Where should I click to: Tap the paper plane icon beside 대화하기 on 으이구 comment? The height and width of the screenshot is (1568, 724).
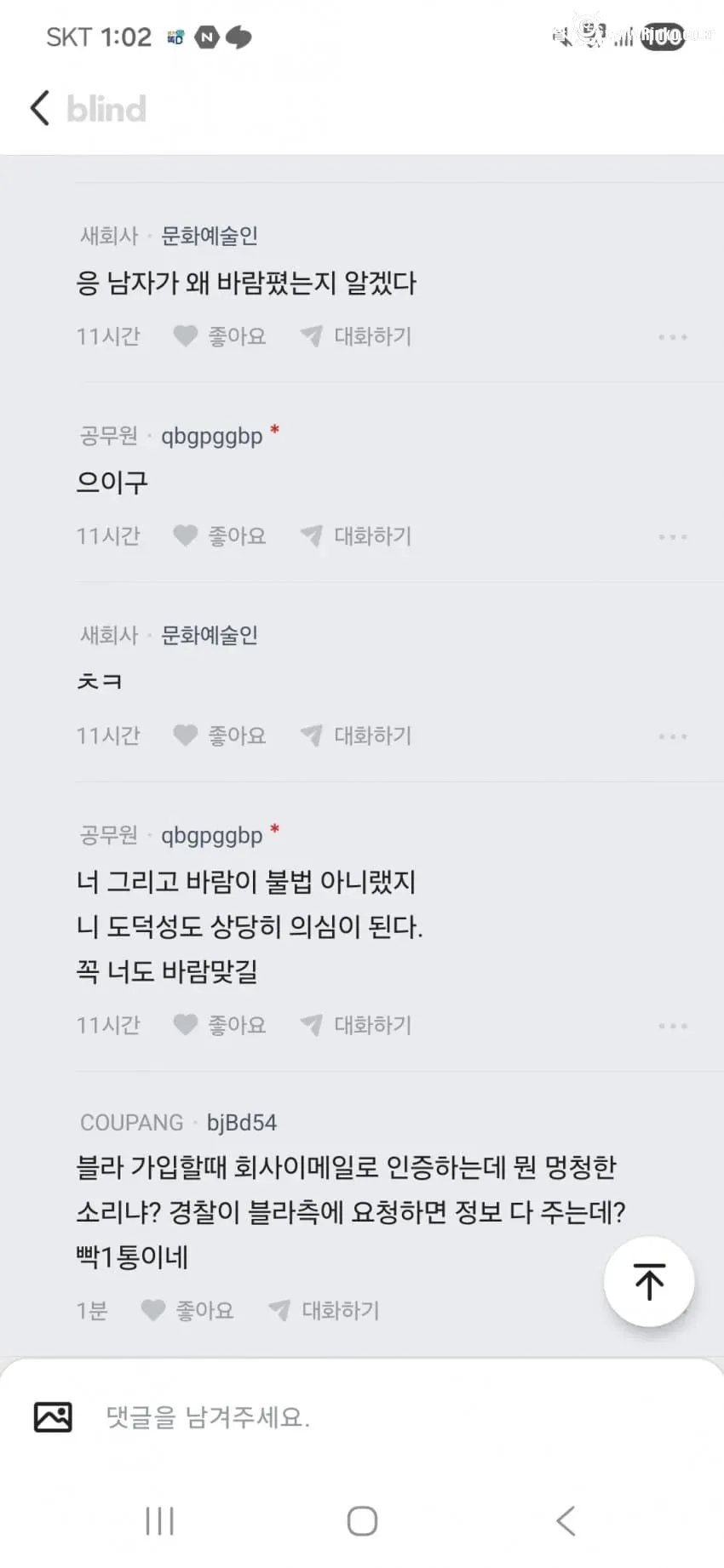(312, 535)
